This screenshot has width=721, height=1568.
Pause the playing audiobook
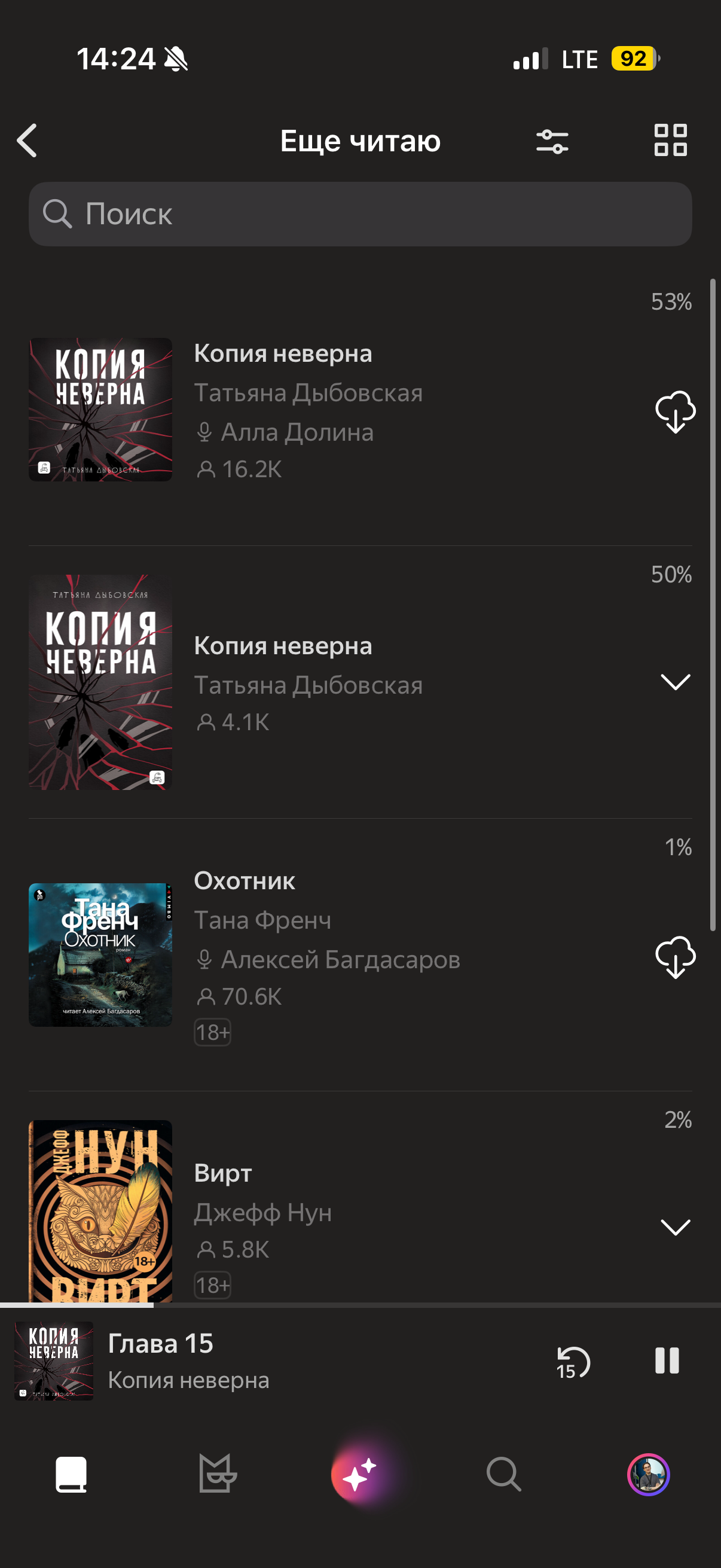click(x=666, y=1361)
